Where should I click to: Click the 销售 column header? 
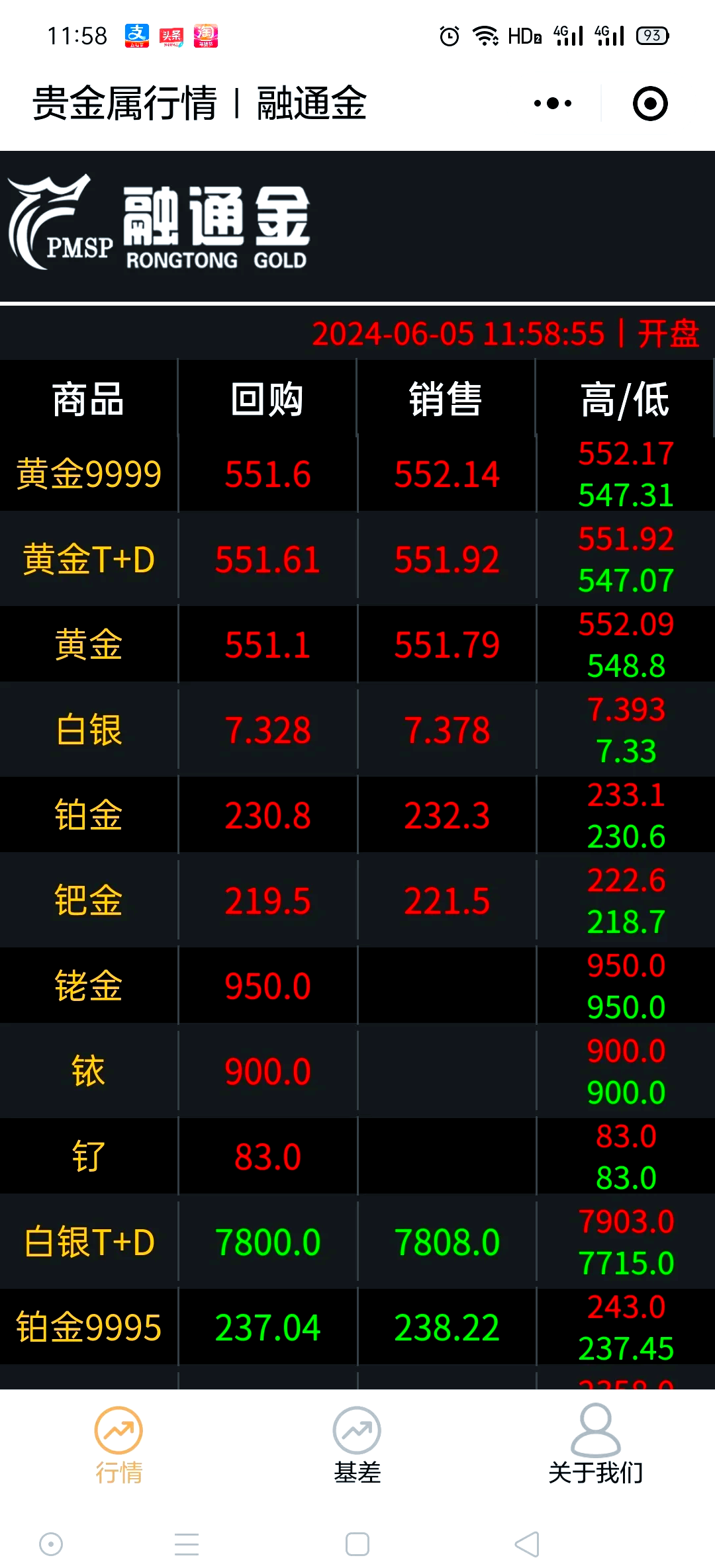446,400
